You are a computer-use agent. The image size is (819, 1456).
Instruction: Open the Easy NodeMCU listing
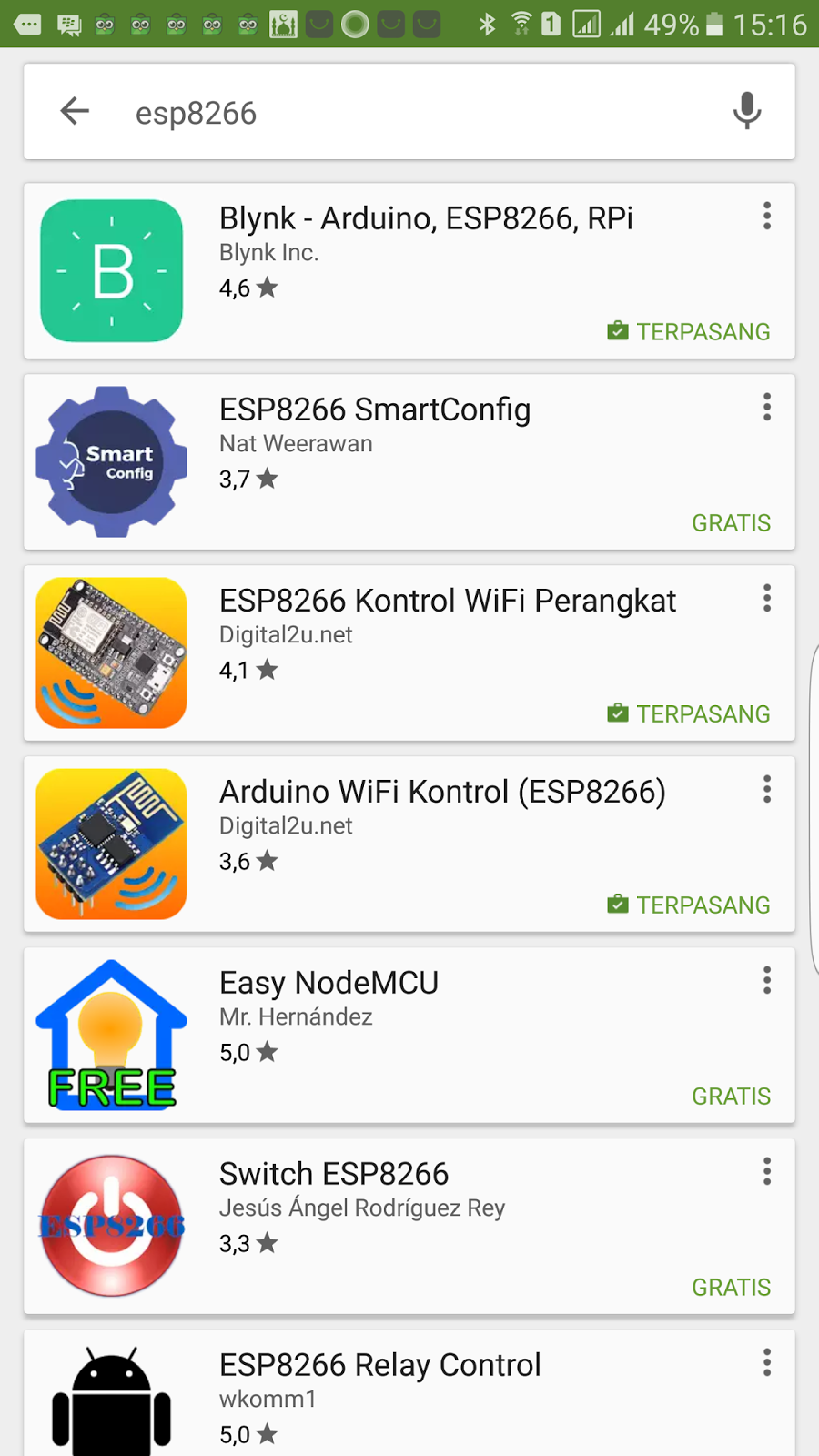(x=329, y=984)
